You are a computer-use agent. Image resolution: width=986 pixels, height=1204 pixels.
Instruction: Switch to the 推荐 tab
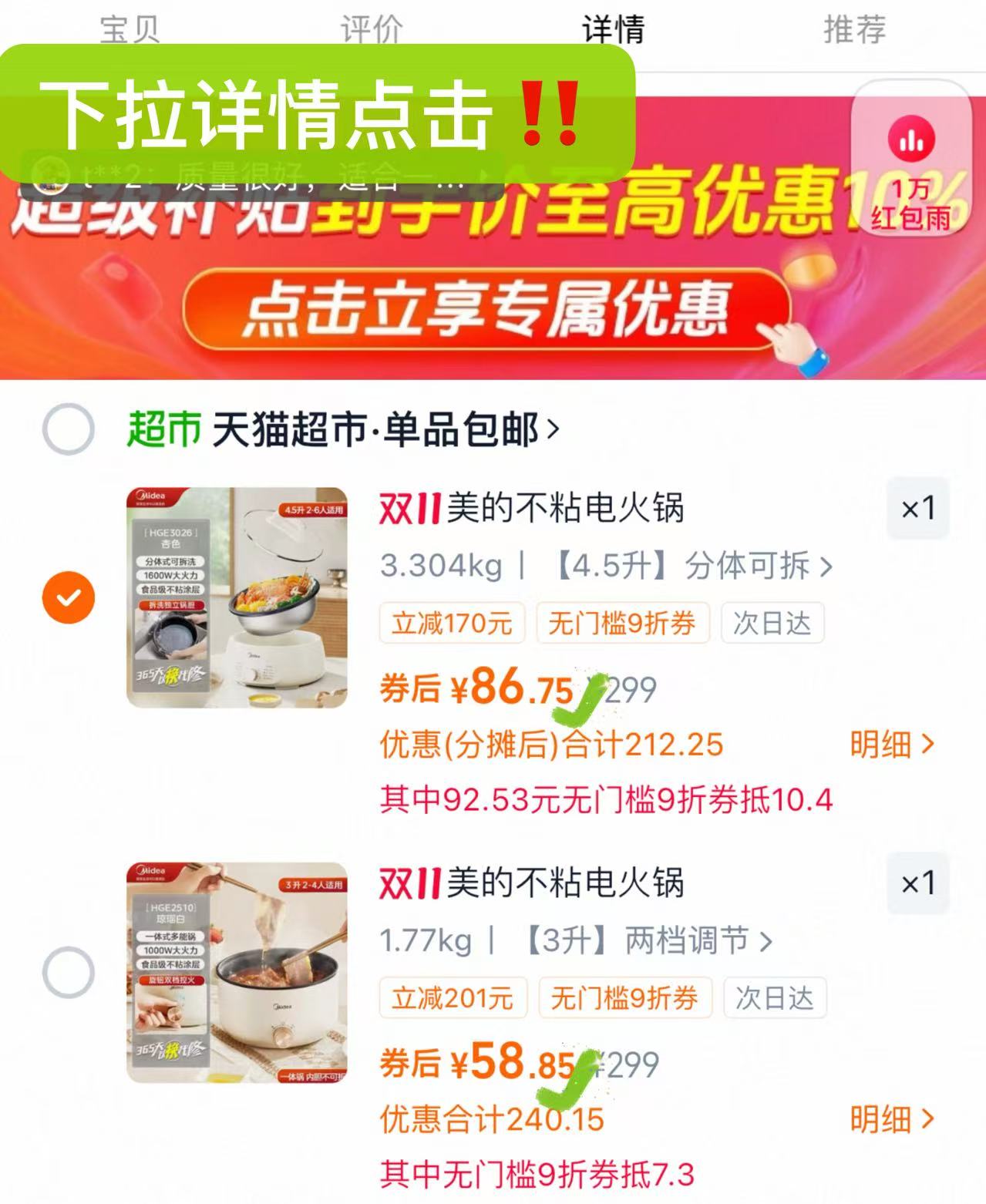click(852, 31)
